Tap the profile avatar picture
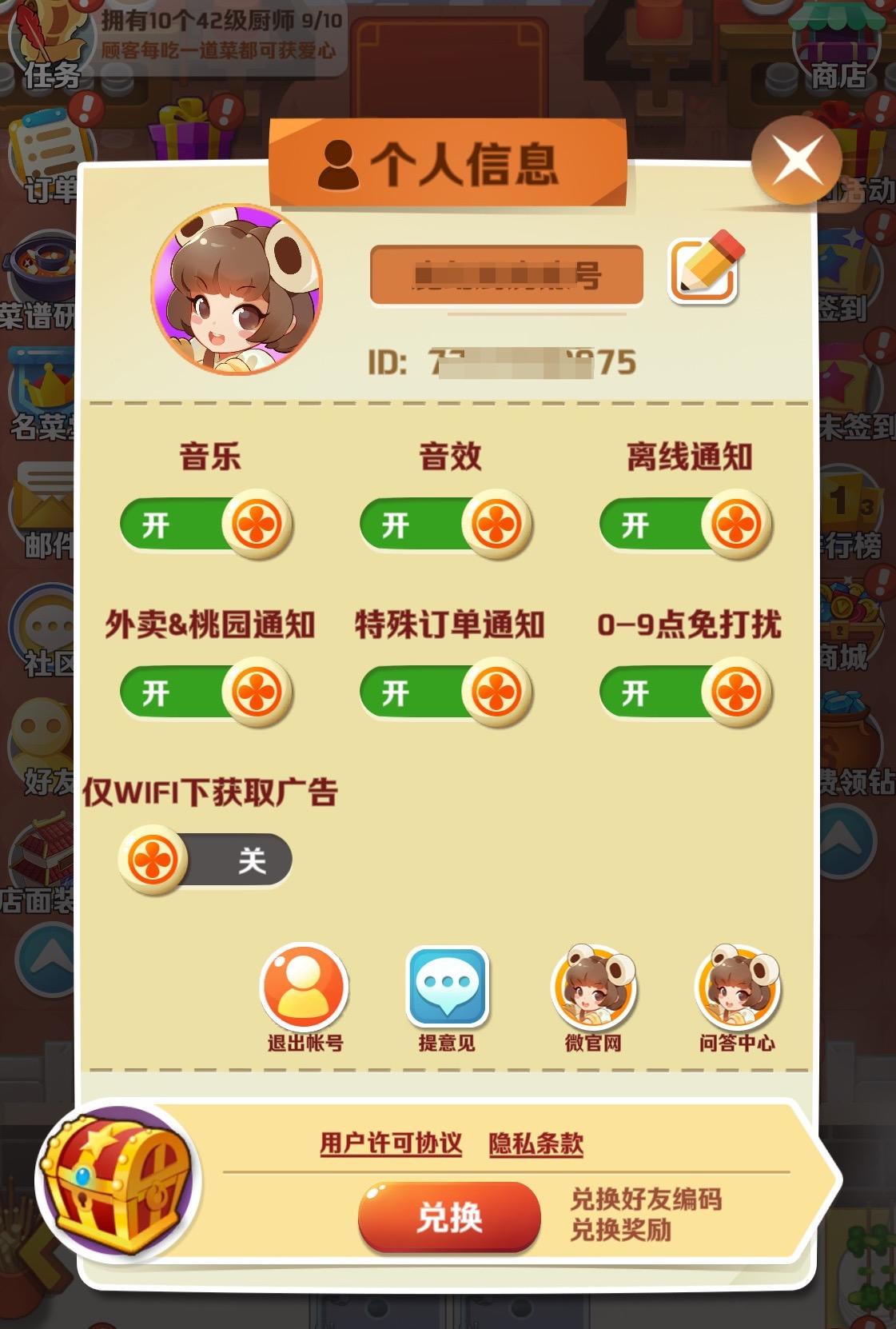 coord(237,290)
